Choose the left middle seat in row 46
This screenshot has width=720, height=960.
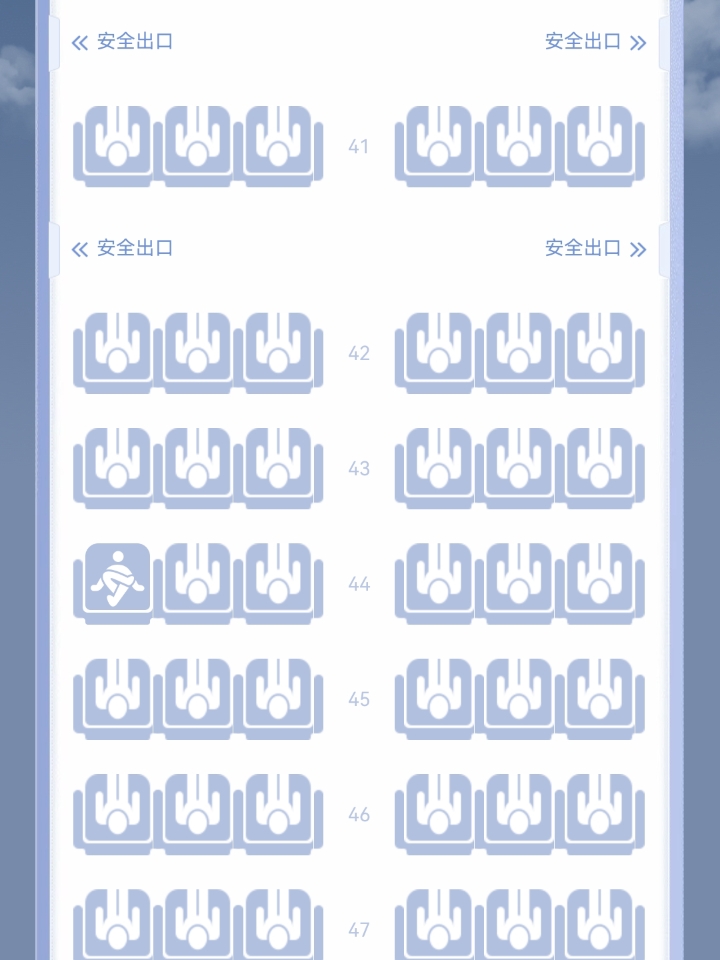coord(198,813)
